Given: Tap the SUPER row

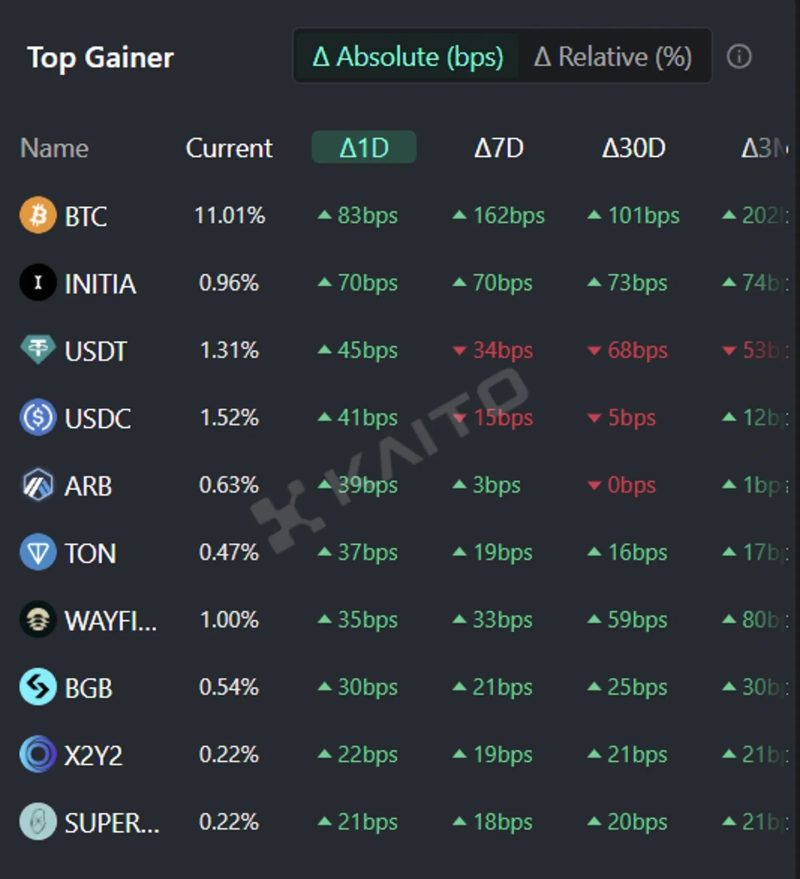Looking at the screenshot, I should (112, 823).
